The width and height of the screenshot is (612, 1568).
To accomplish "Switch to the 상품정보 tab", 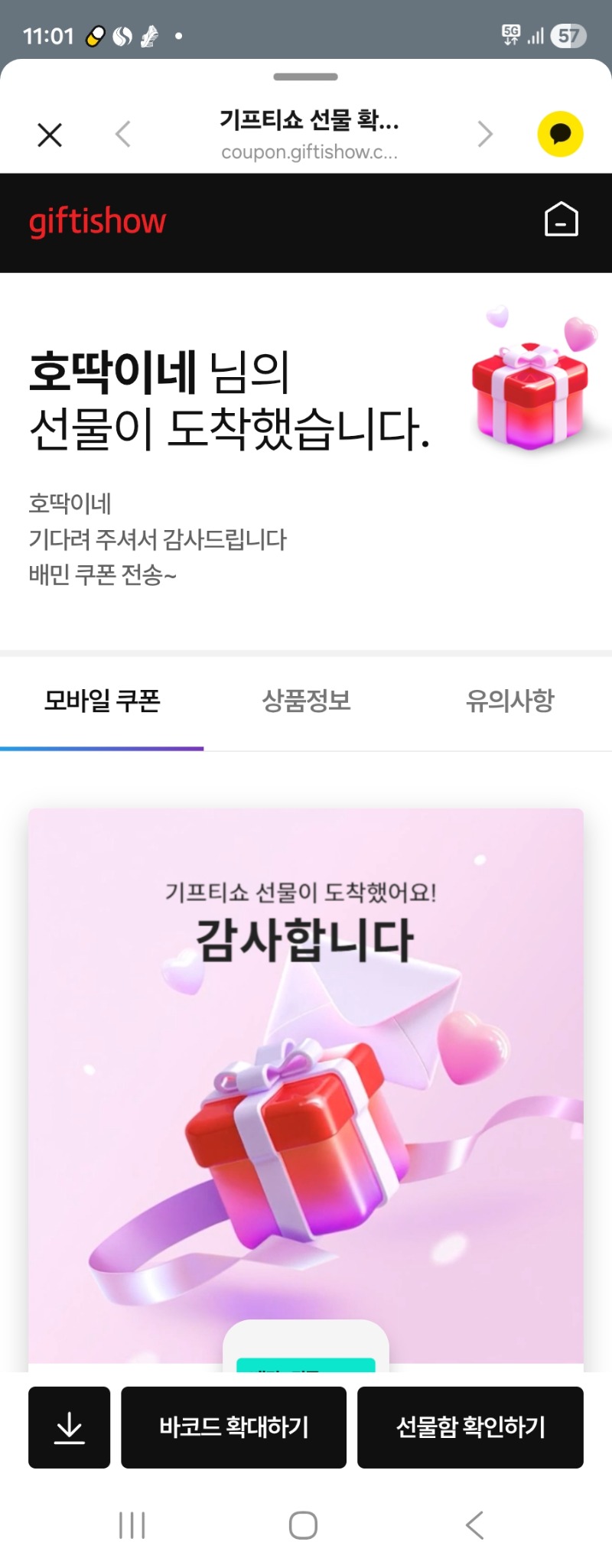I will [306, 701].
